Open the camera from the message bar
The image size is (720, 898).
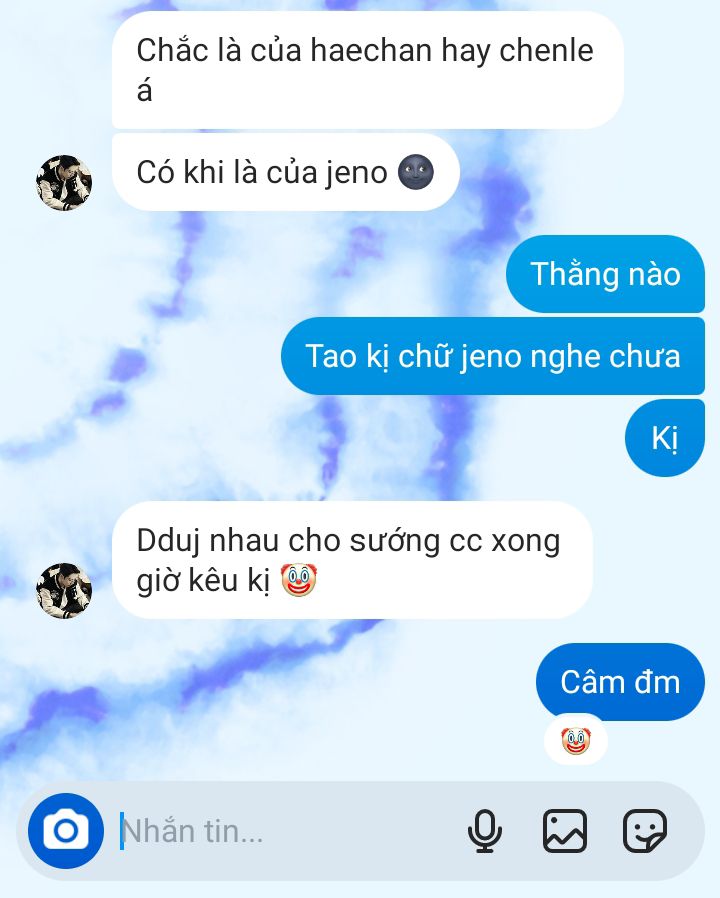(x=66, y=830)
